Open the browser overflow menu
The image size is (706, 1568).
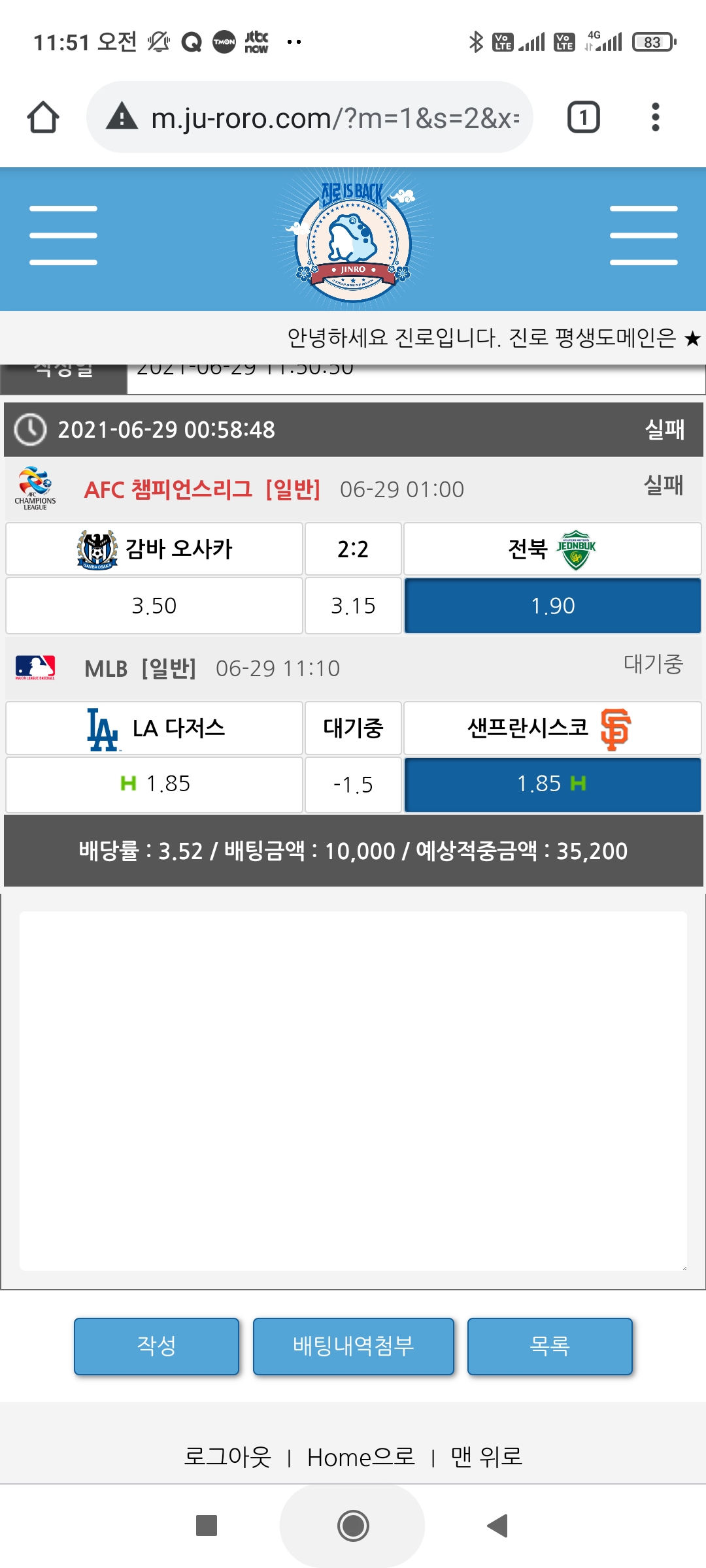[x=655, y=118]
